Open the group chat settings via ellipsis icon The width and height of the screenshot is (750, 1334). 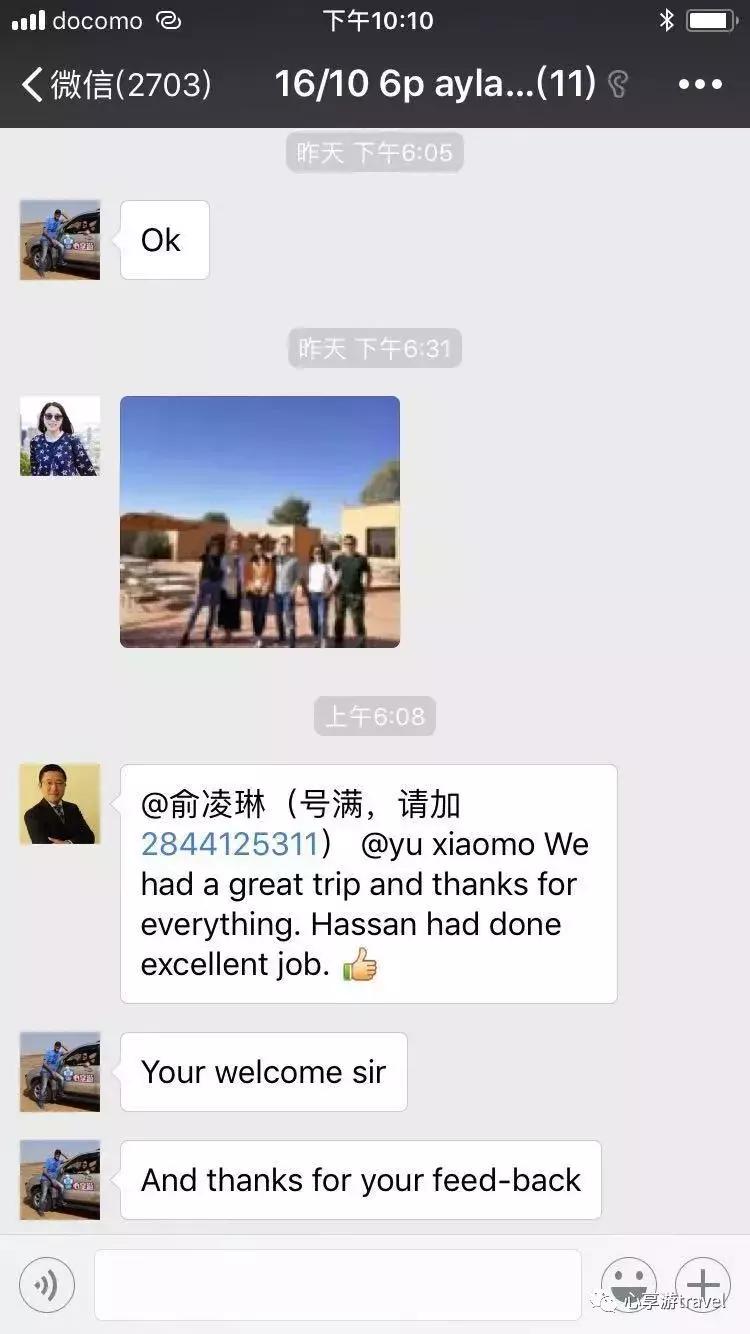(700, 83)
